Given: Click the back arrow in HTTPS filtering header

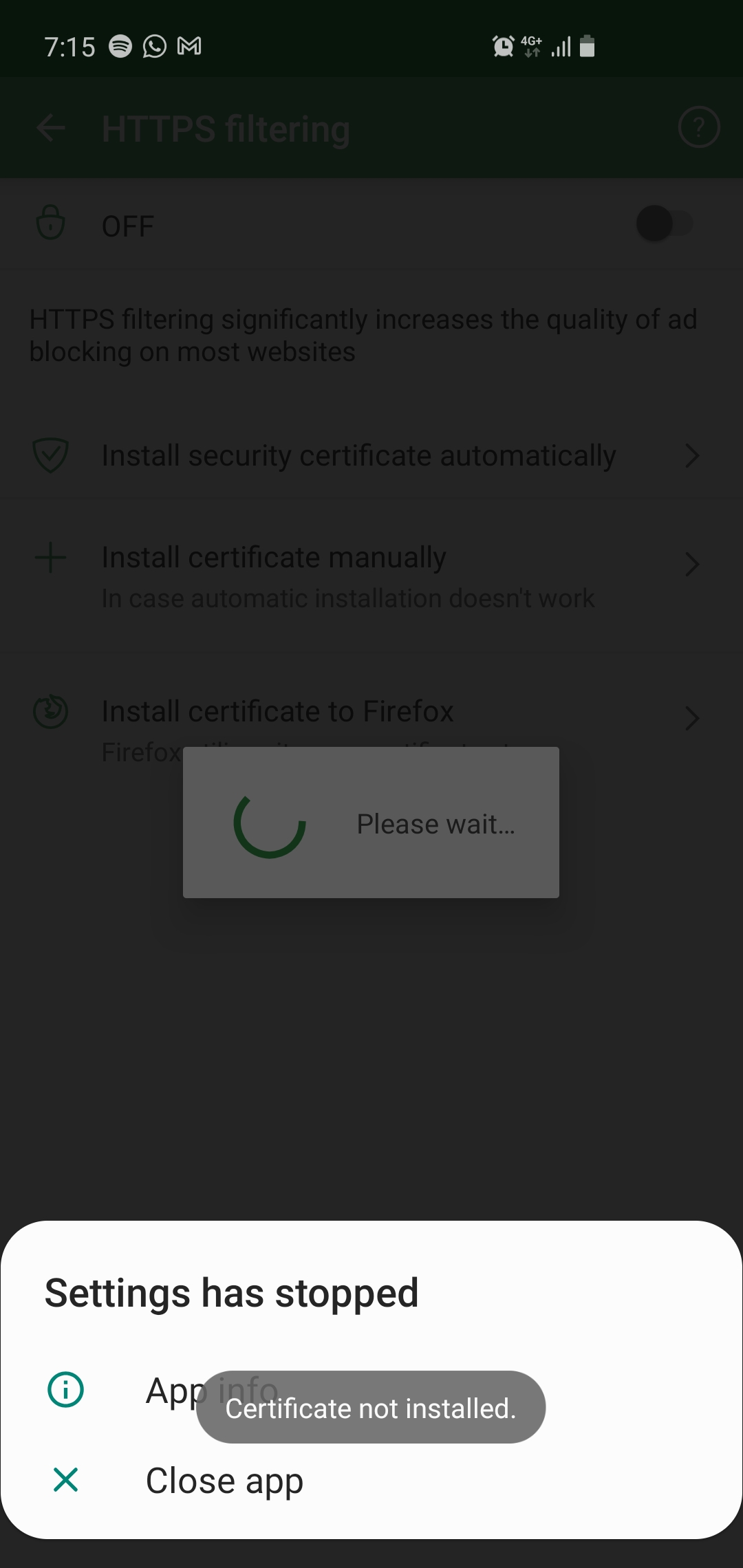Looking at the screenshot, I should click(52, 128).
